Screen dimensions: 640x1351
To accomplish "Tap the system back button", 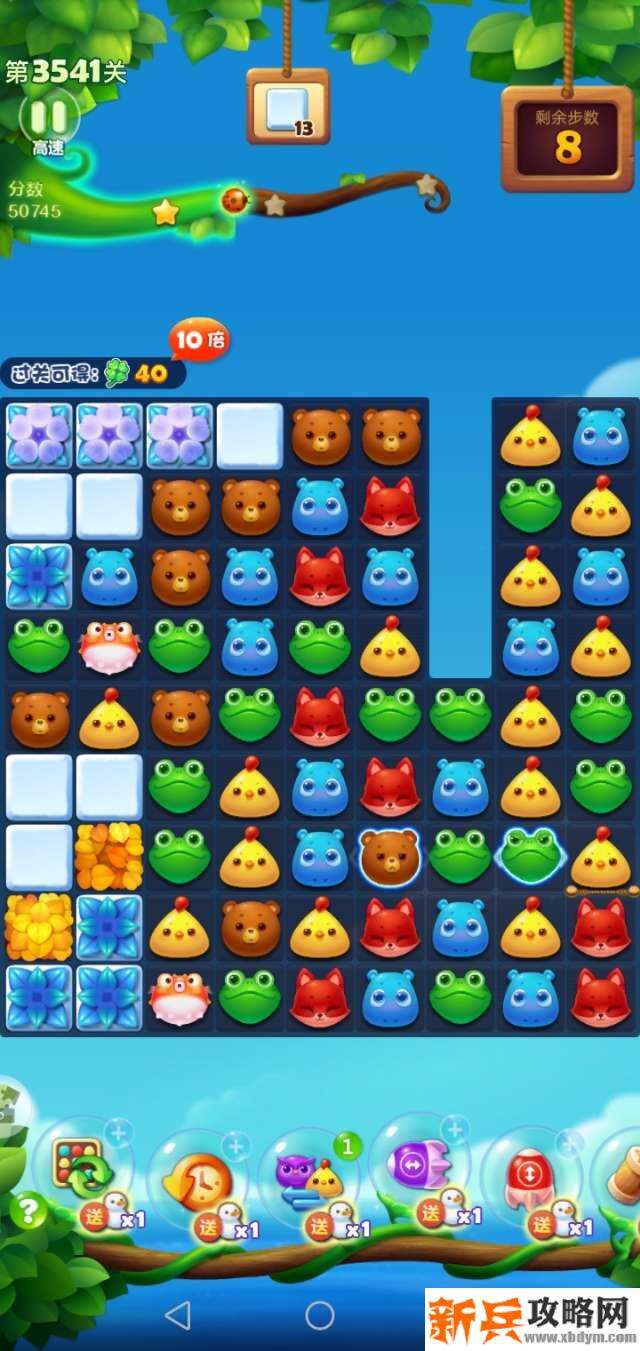I will pos(177,1315).
